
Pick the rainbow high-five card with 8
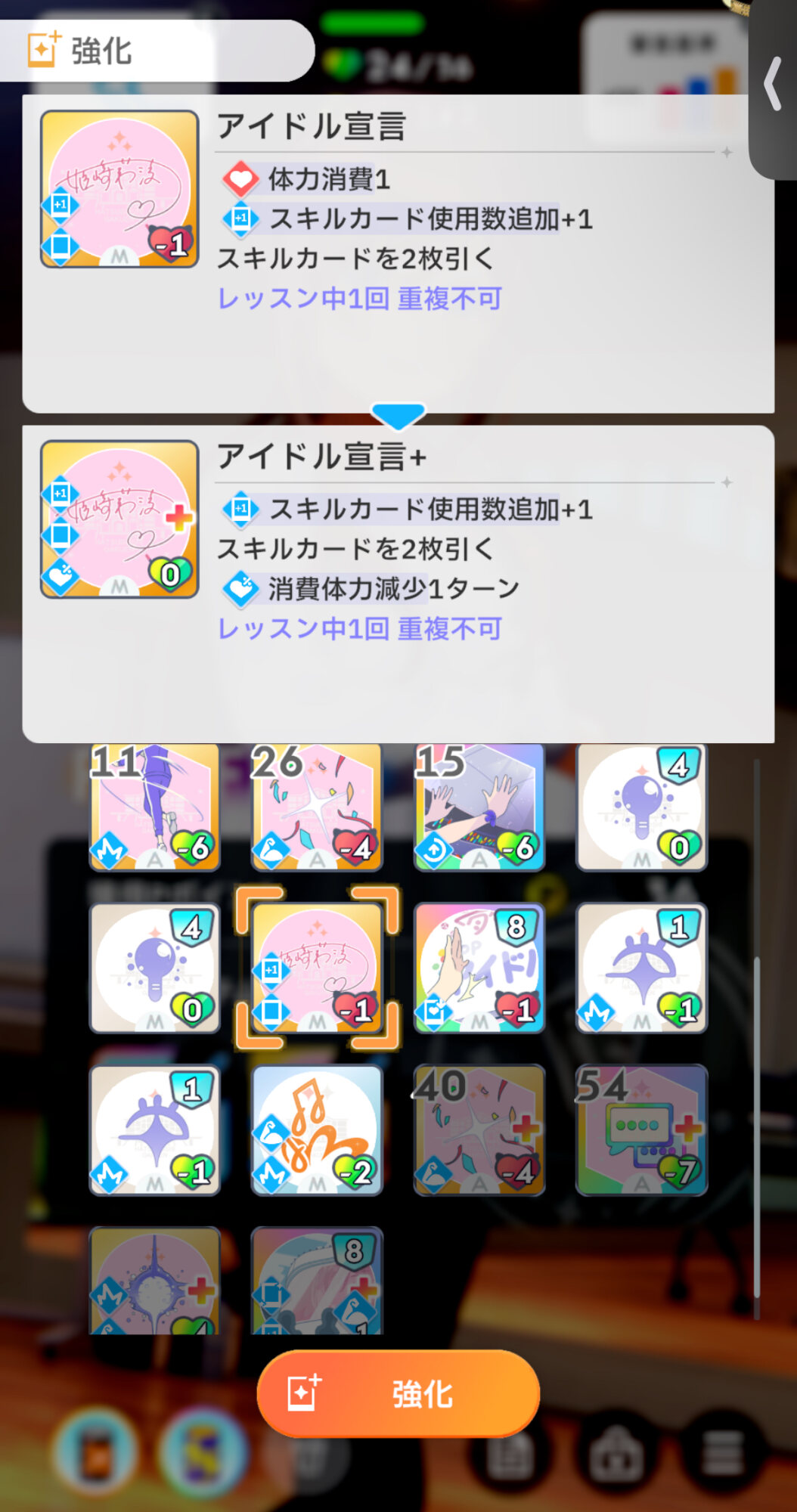click(479, 968)
